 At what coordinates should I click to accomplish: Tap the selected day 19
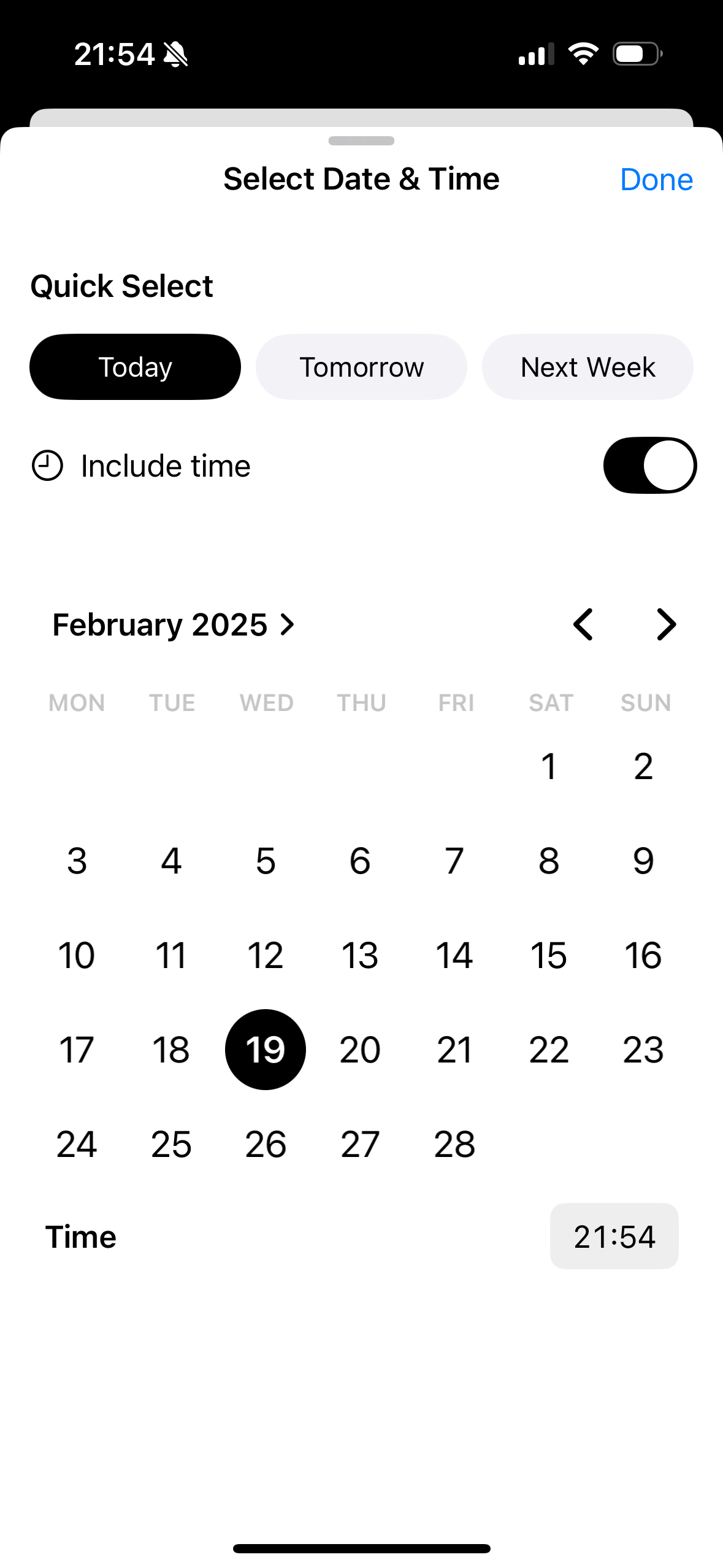(x=266, y=1050)
